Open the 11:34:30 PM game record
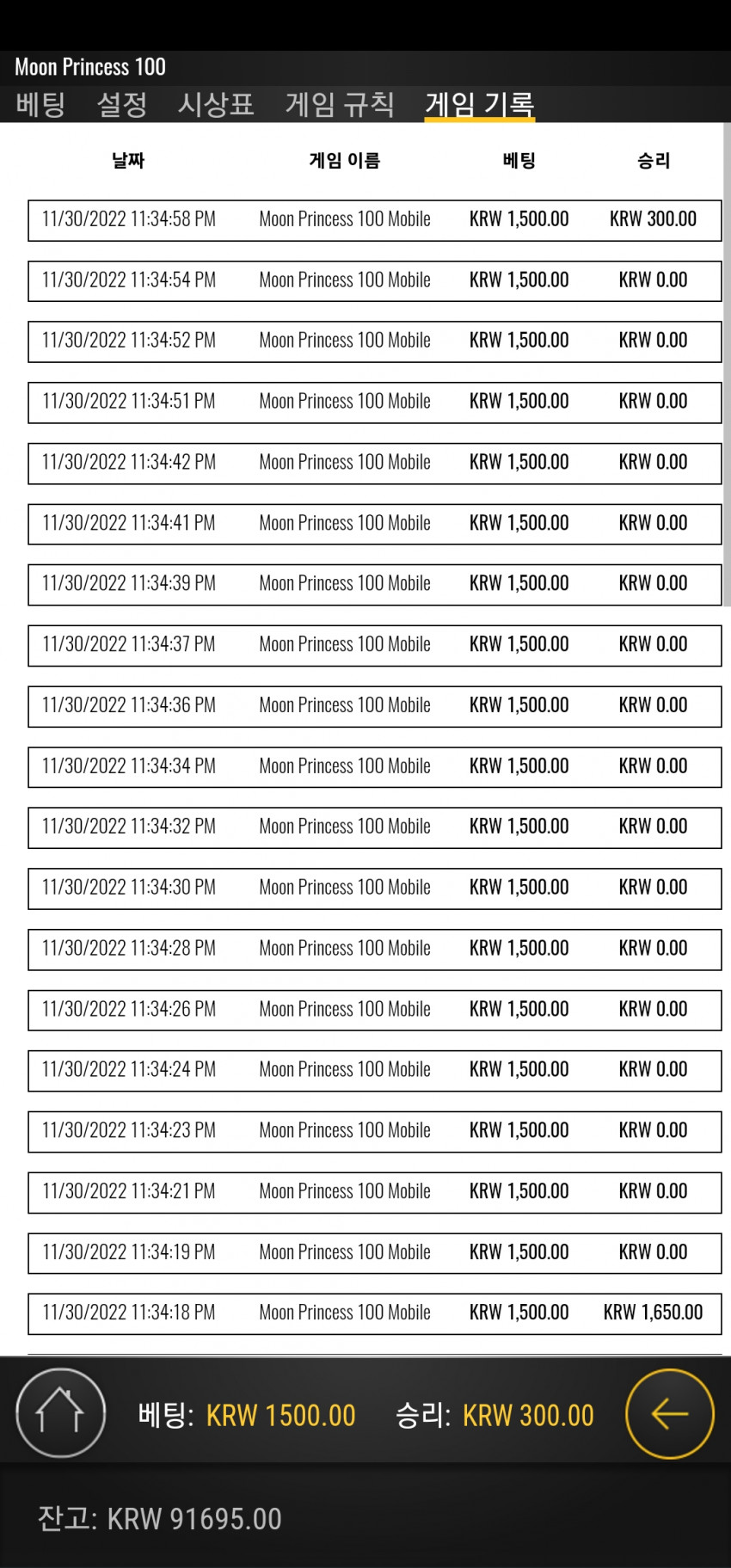Image resolution: width=731 pixels, height=1568 pixels. point(374,889)
